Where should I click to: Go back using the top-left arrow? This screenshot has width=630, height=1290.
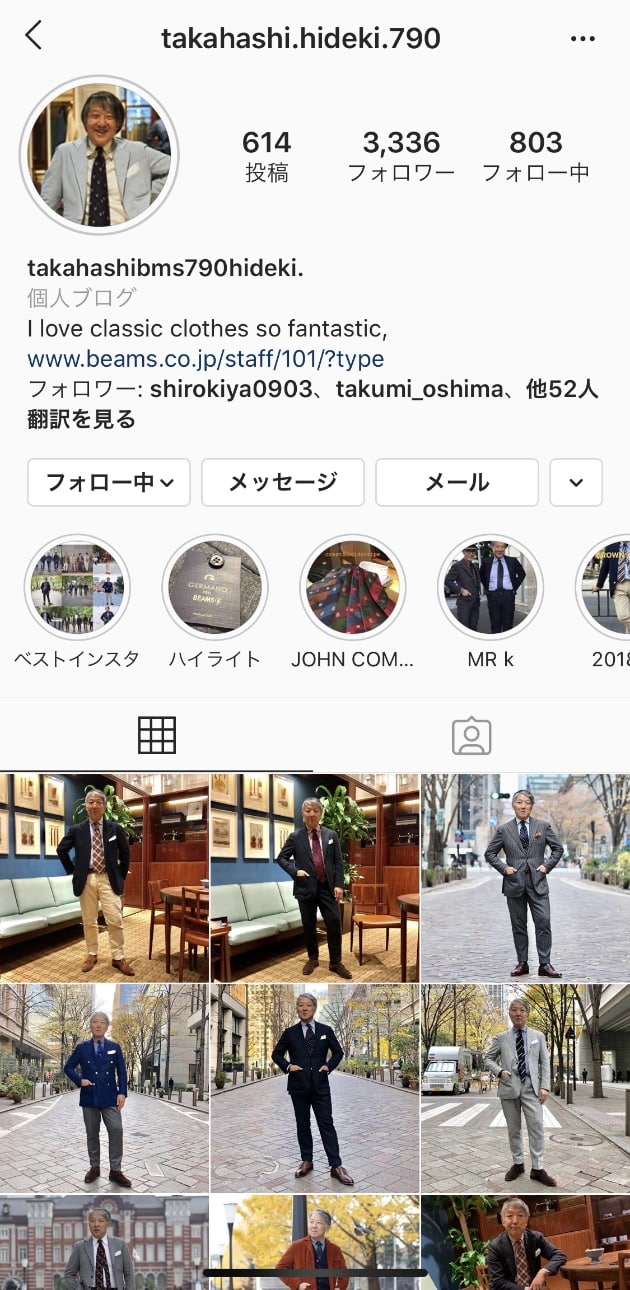(34, 36)
